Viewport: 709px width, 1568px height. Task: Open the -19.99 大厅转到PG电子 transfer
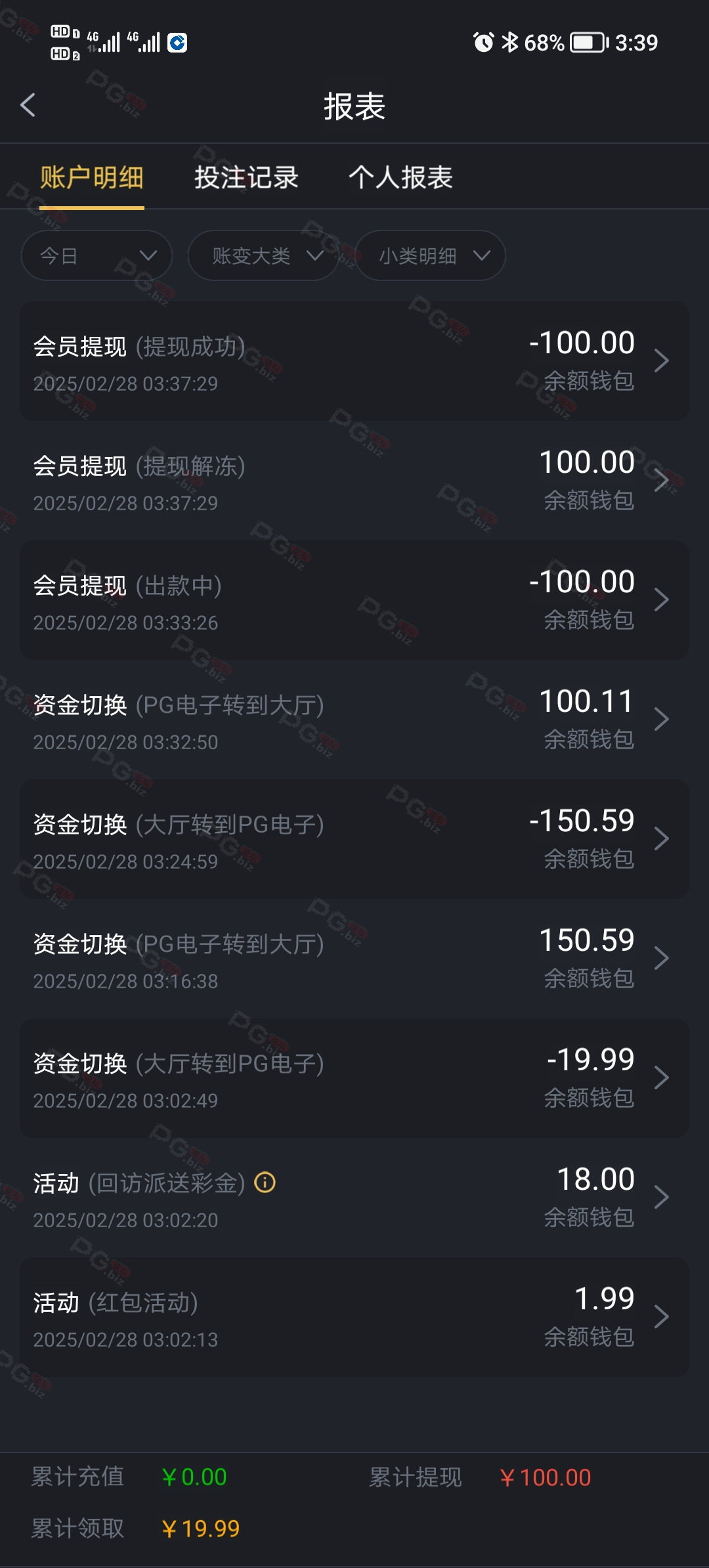click(x=354, y=1078)
